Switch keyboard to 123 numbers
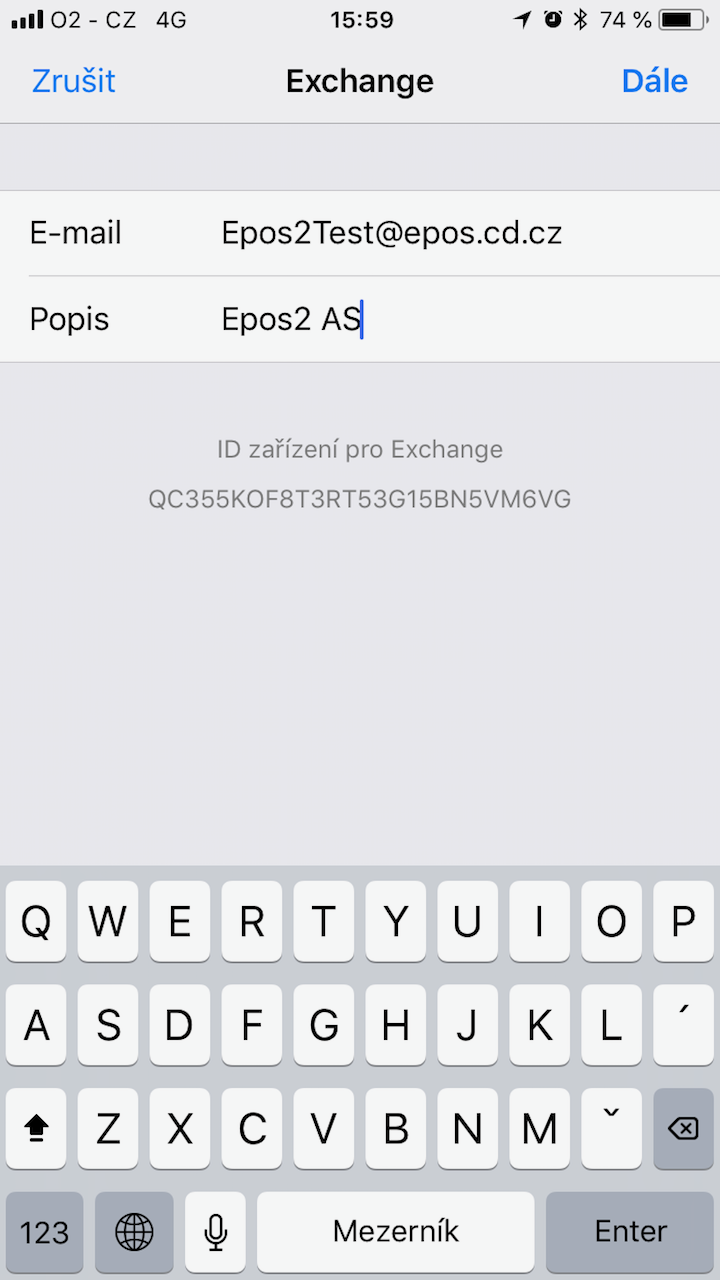The height and width of the screenshot is (1280, 720). pos(44,1232)
